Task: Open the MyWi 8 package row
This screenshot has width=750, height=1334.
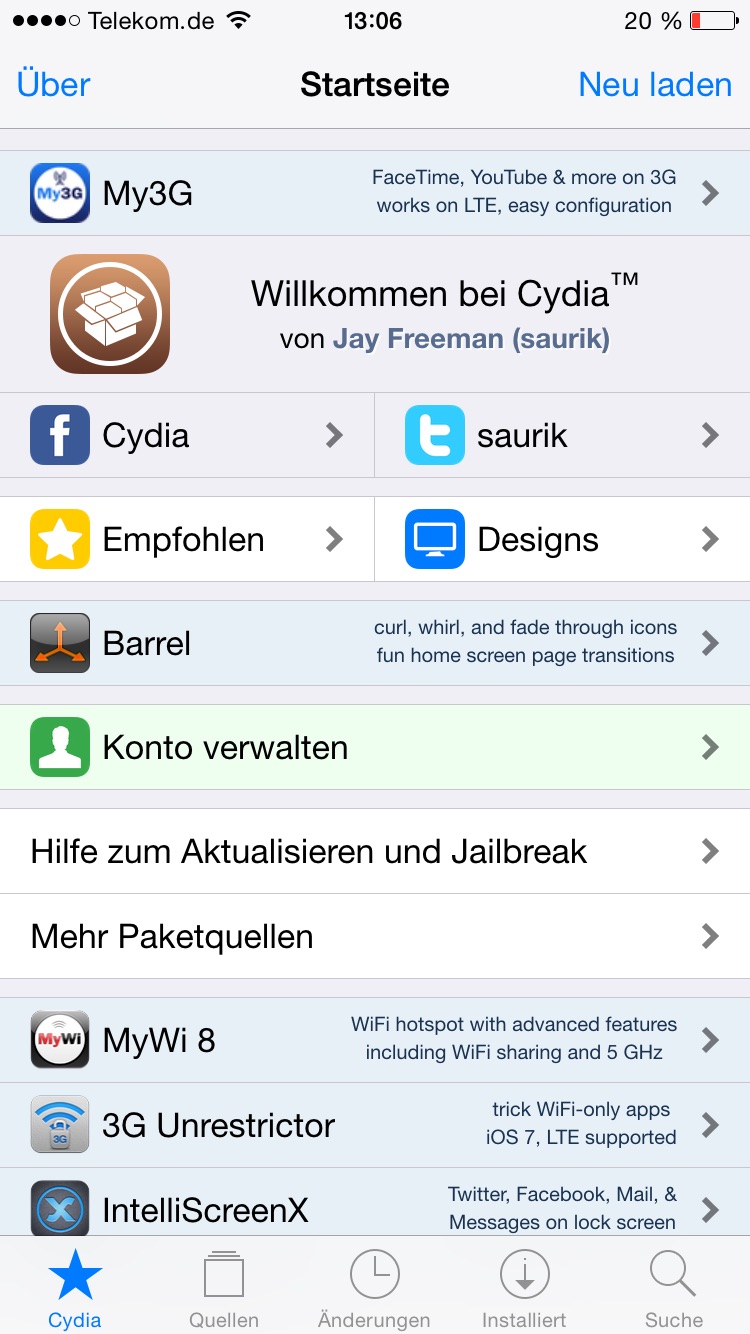Action: (x=375, y=1040)
